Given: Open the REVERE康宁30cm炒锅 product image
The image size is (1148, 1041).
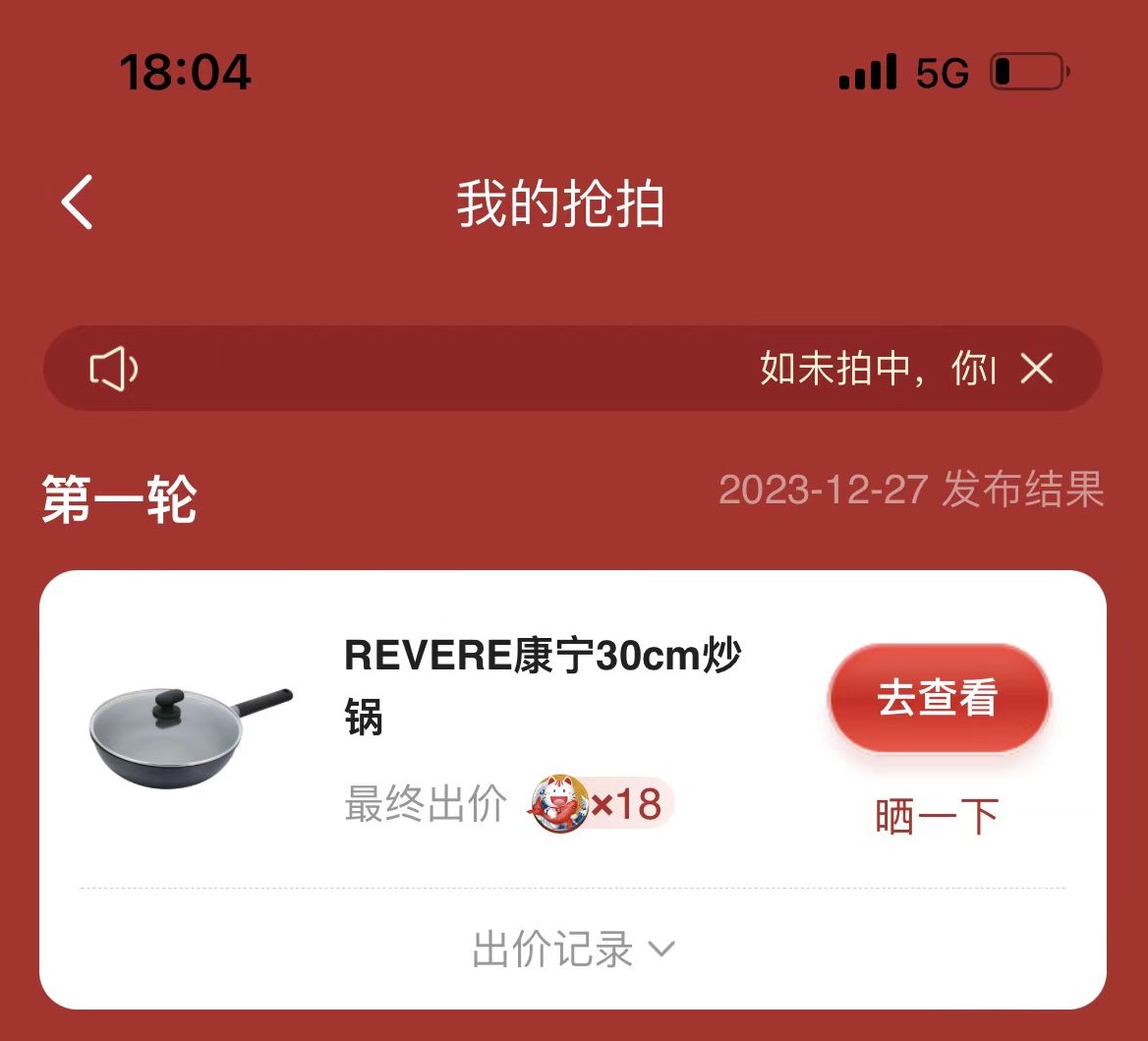Looking at the screenshot, I should (189, 738).
